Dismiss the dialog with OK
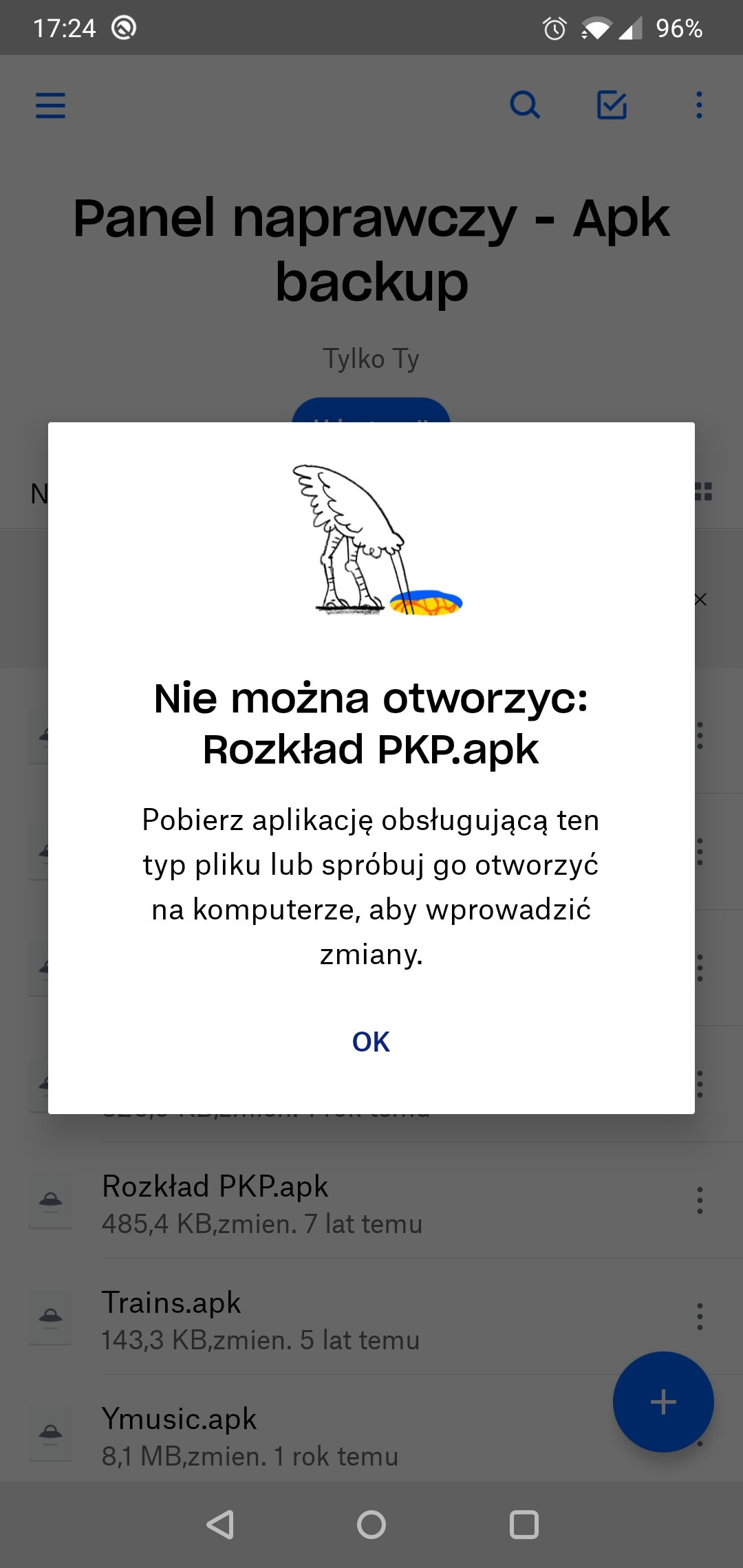 coord(371,1042)
